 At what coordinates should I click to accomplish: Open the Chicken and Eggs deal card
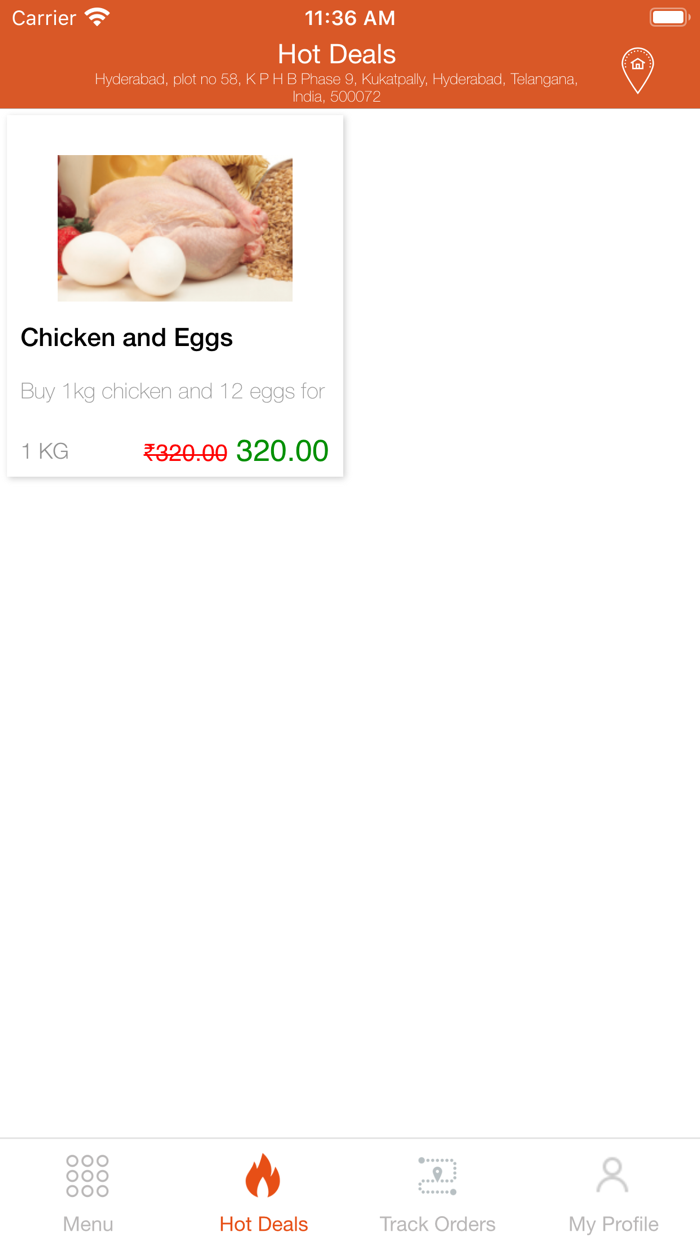coord(175,296)
